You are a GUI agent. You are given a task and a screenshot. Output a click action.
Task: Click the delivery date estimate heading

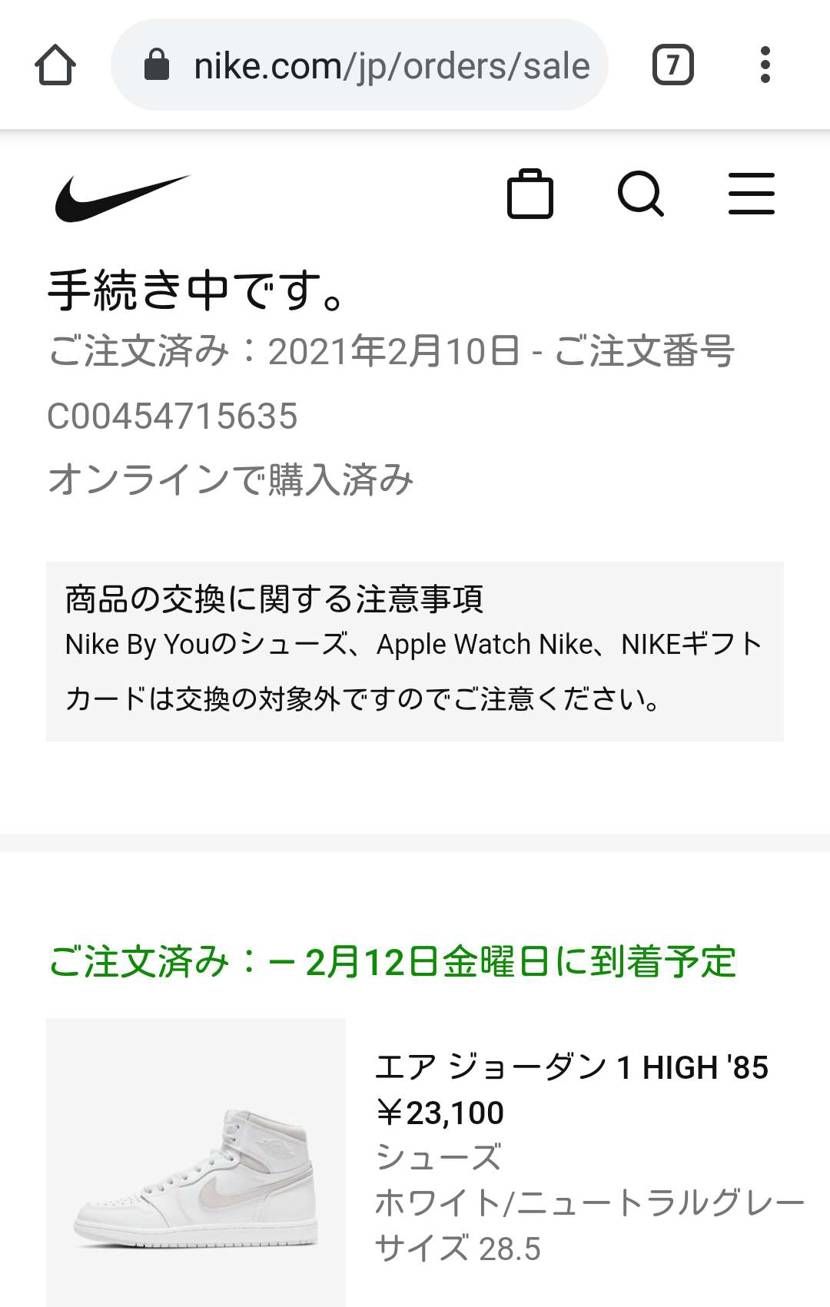click(392, 962)
